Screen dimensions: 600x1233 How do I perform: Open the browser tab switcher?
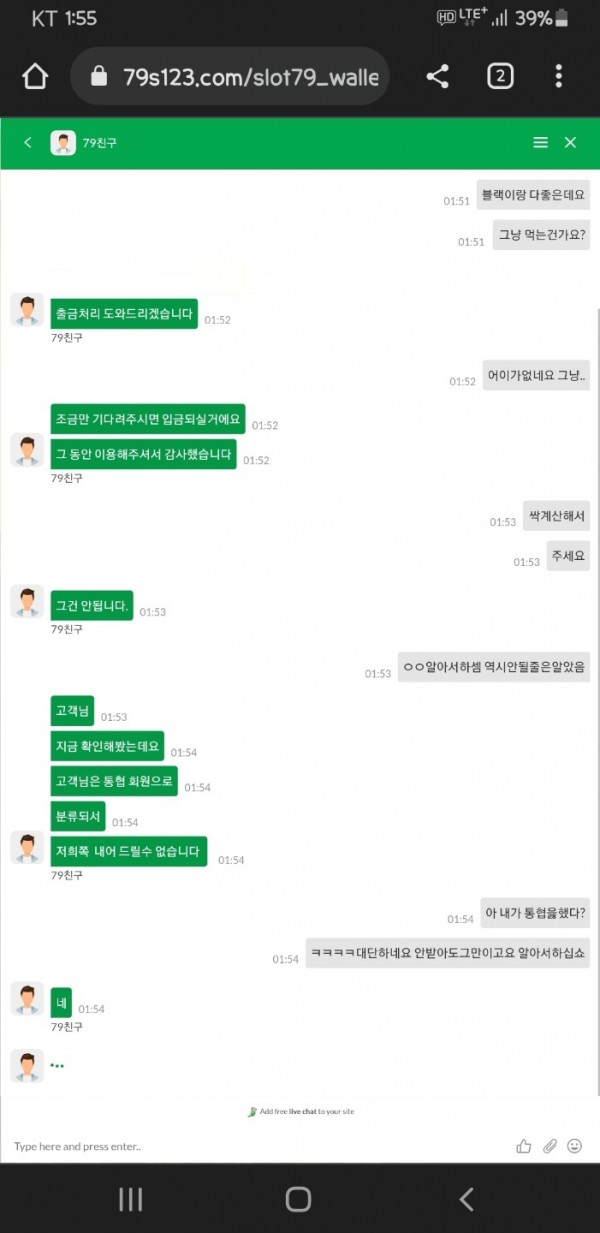pyautogui.click(x=500, y=77)
